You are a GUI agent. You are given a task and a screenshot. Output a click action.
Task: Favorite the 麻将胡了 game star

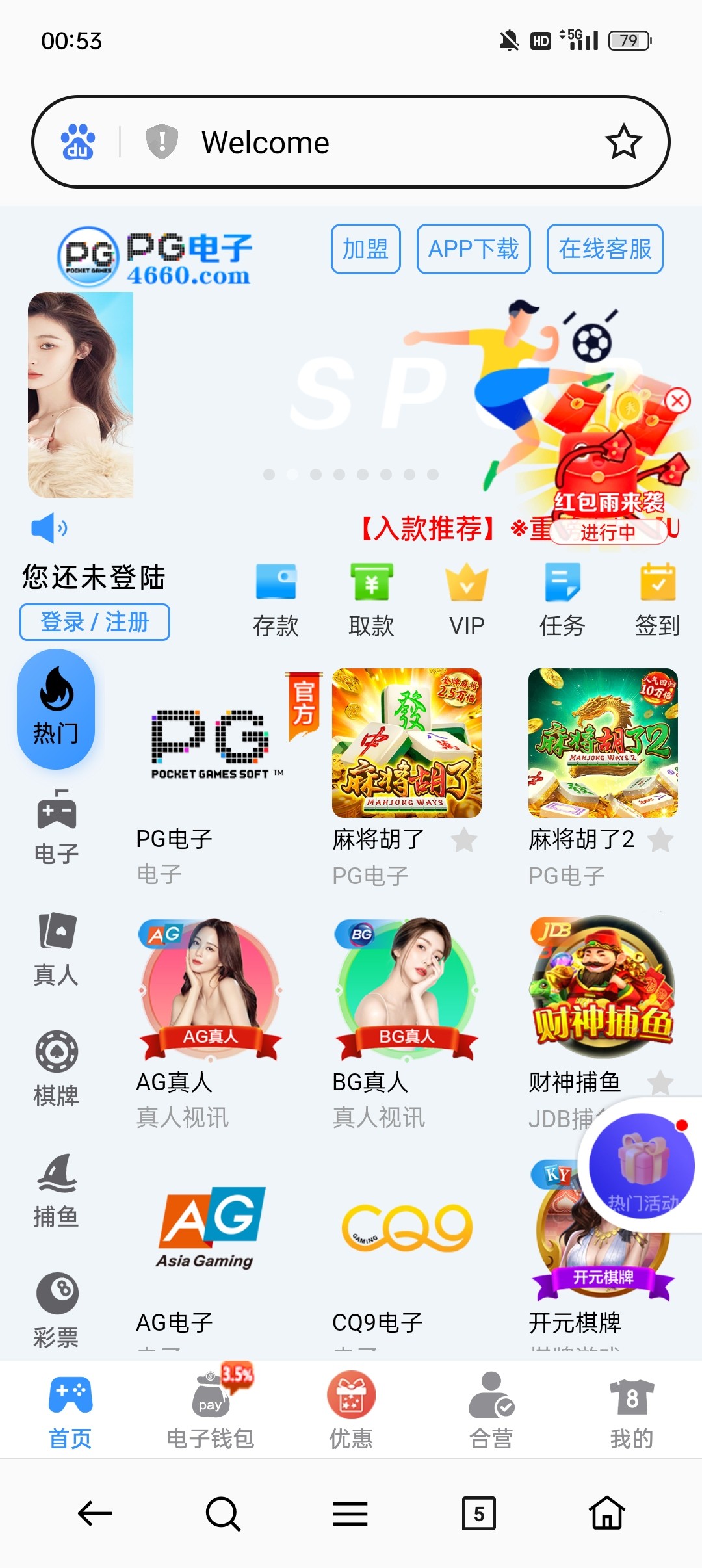coord(465,840)
